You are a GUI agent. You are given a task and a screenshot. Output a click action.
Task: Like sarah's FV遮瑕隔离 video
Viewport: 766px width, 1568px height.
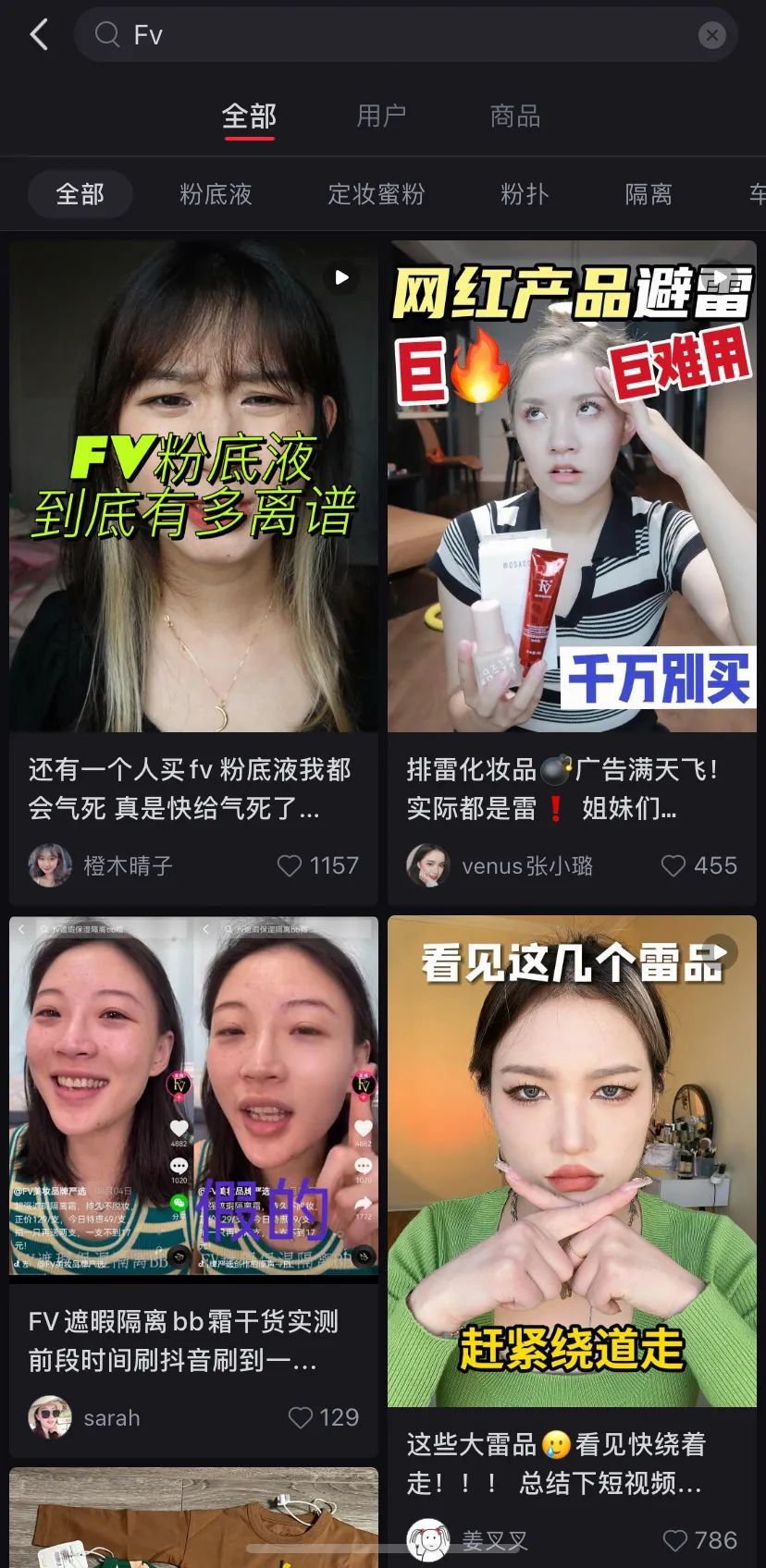pos(303,1417)
